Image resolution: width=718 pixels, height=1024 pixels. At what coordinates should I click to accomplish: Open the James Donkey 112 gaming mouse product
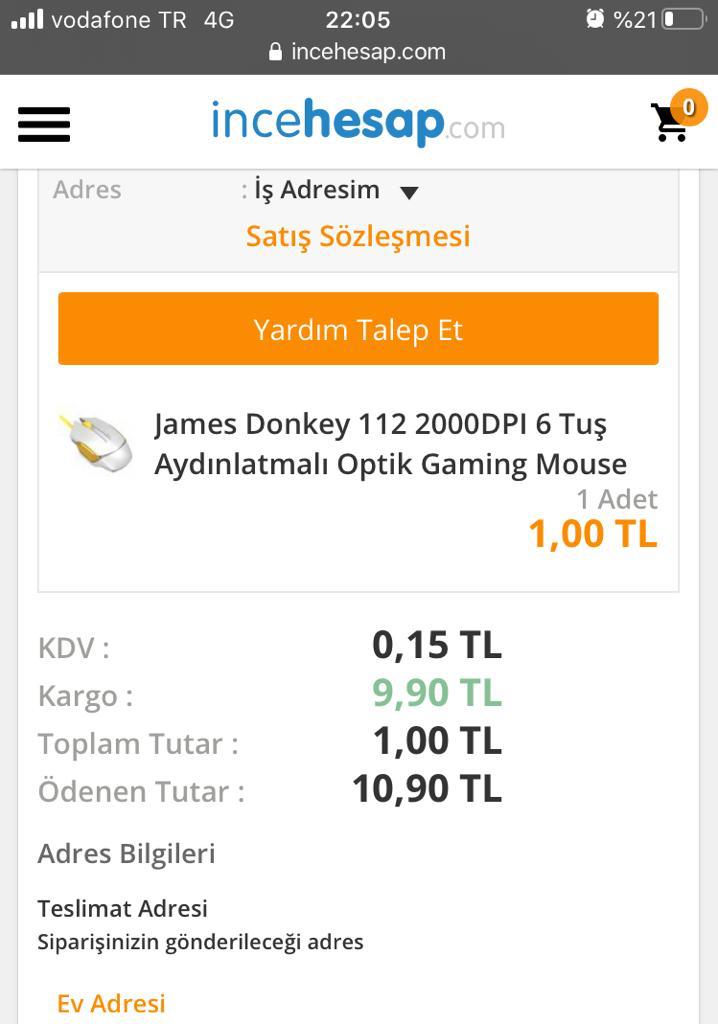(390, 444)
